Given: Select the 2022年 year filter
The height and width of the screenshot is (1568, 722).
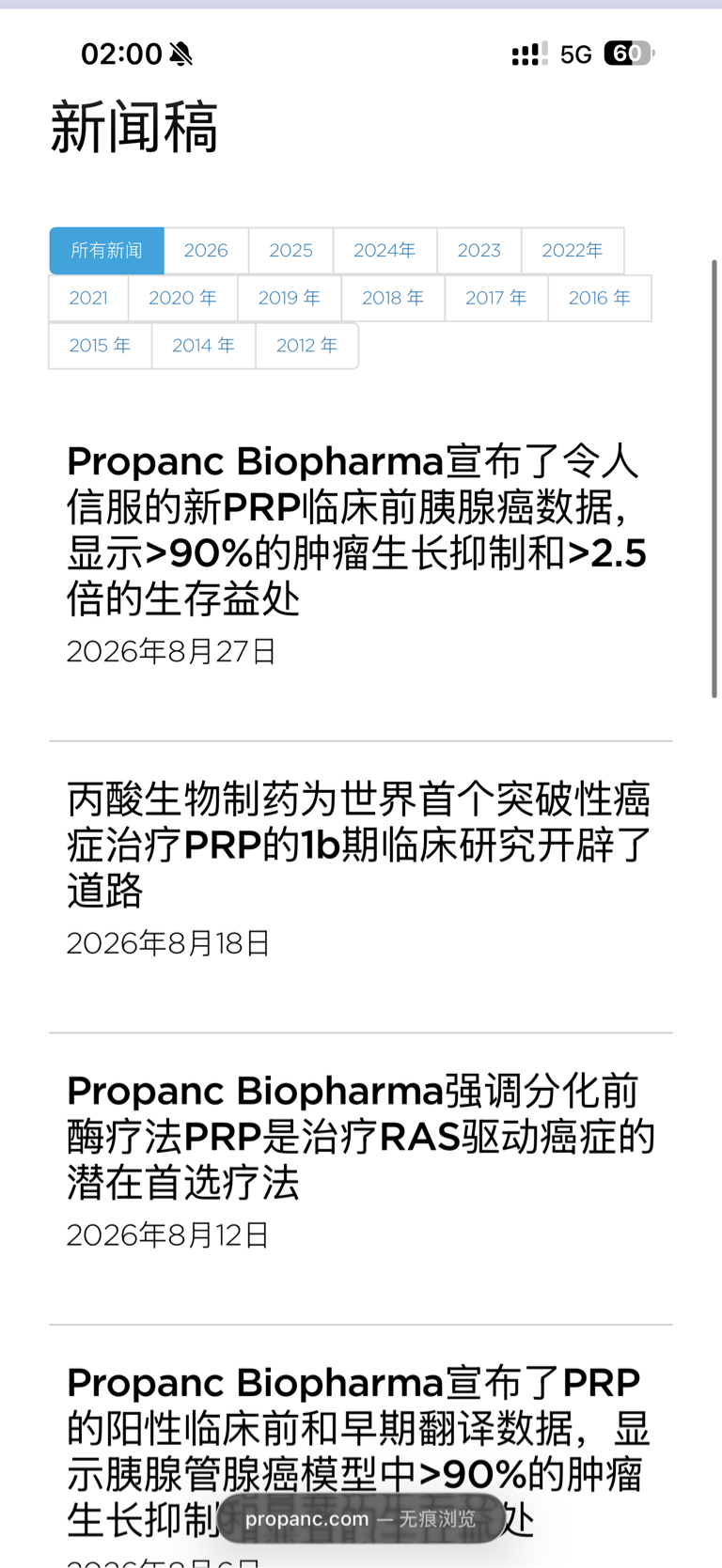Looking at the screenshot, I should pyautogui.click(x=573, y=251).
